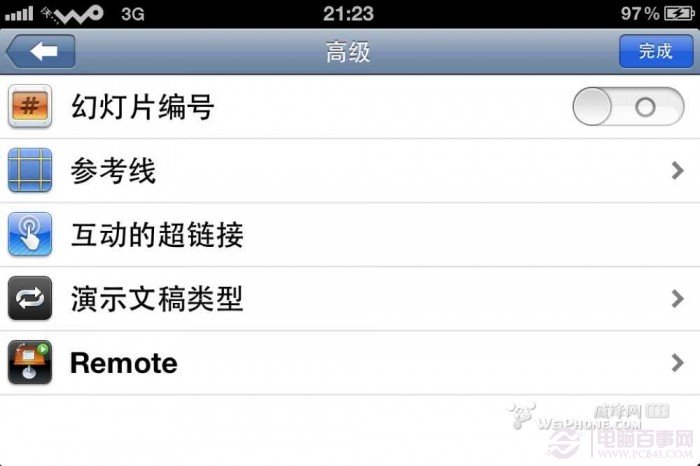This screenshot has width=700, height=466.
Task: Go back using the arrow button
Action: [x=40, y=51]
